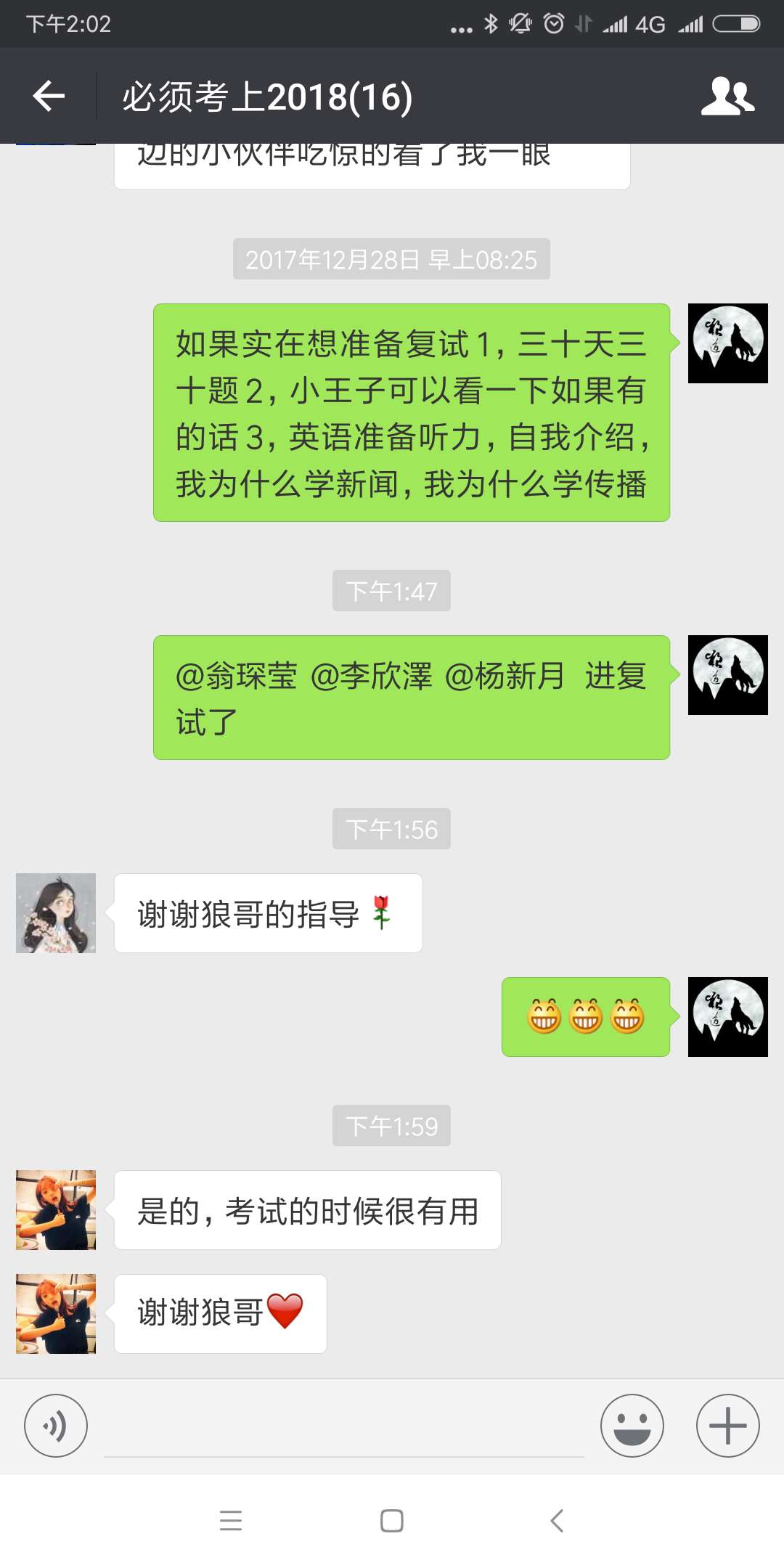
Task: Tap wolf avatar beside 进复试了 message
Action: coord(727,675)
